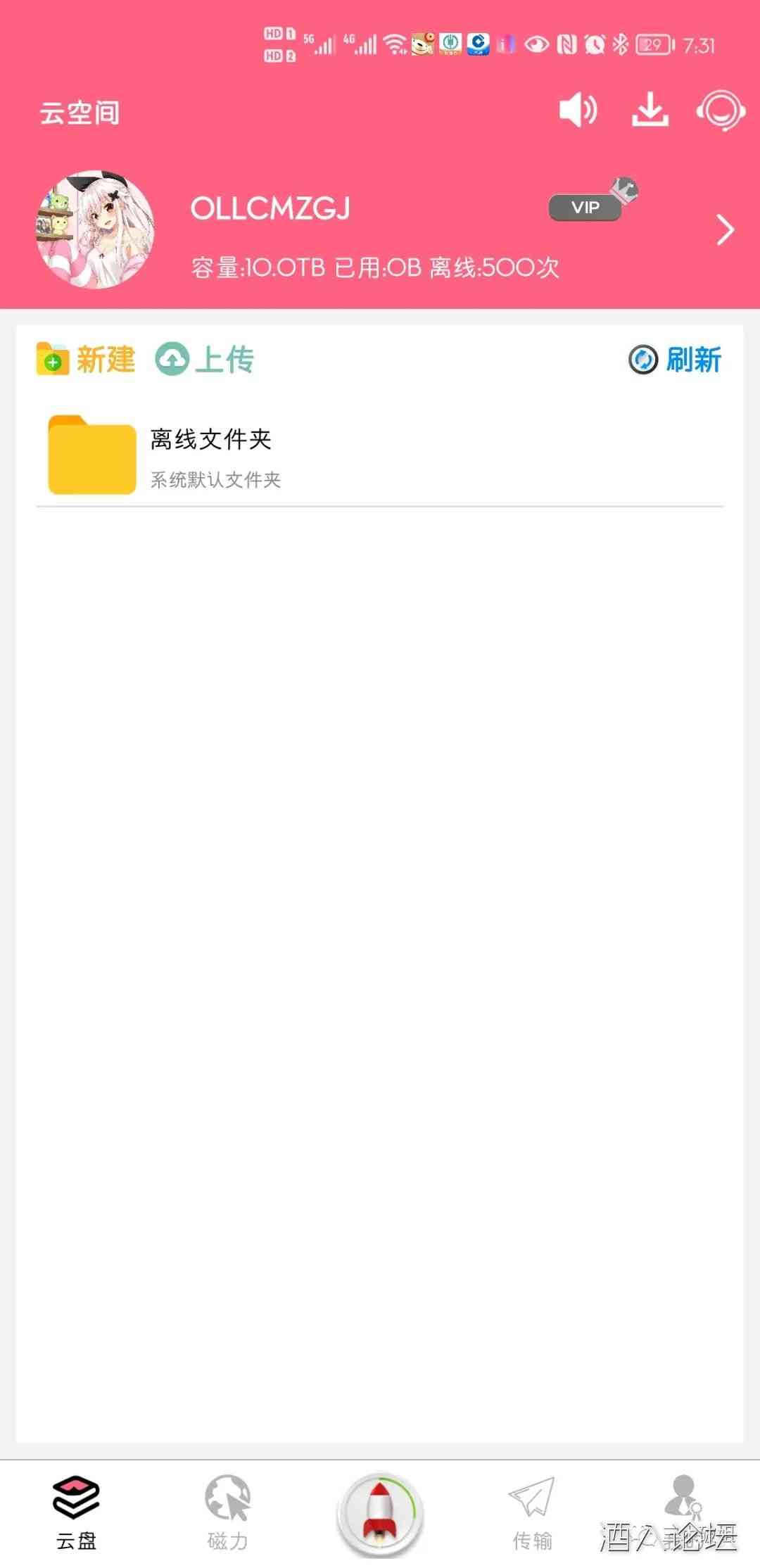The width and height of the screenshot is (760, 1568).
Task: Tap the VIP badge
Action: coord(585,208)
